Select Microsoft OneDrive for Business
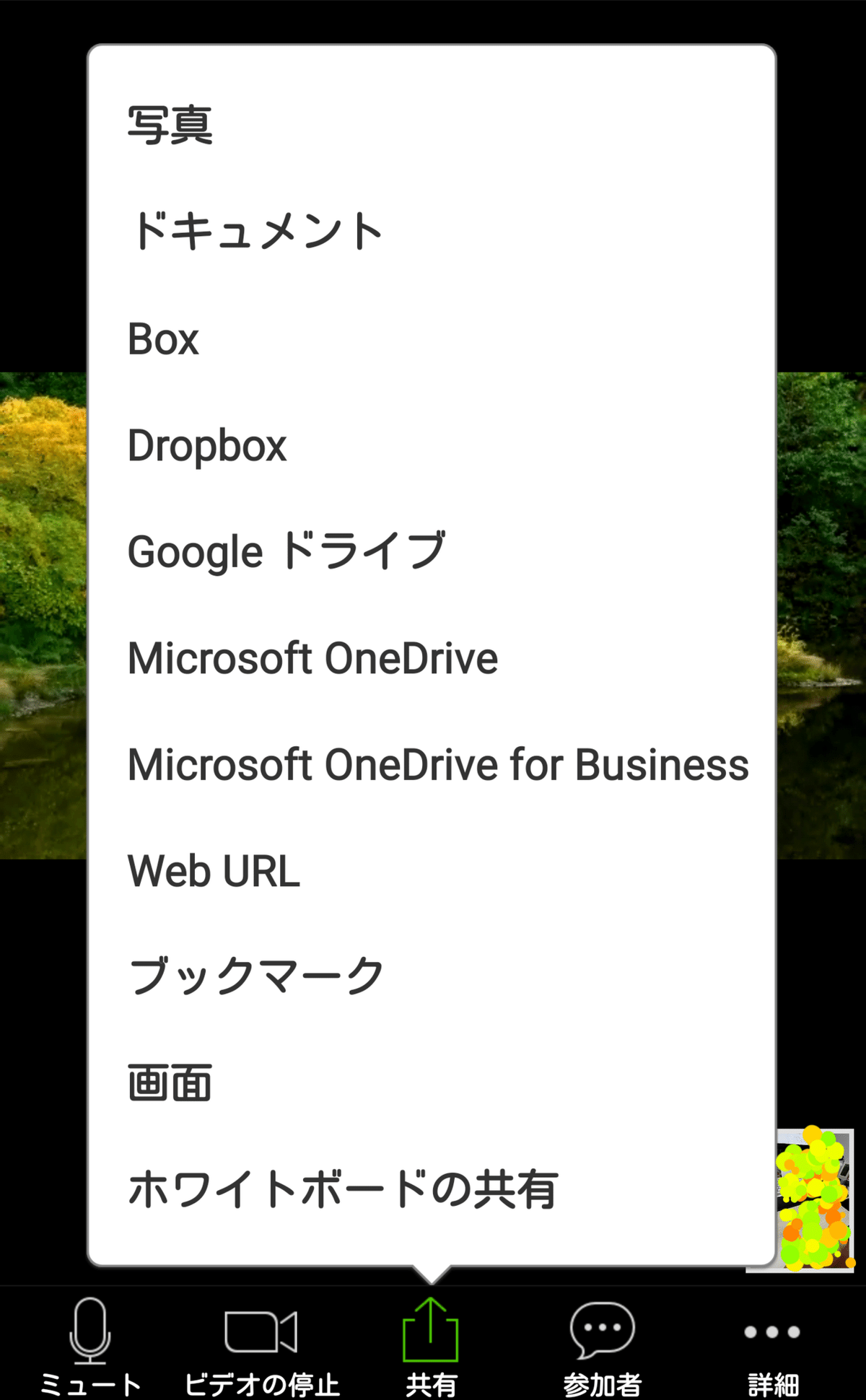 [437, 764]
